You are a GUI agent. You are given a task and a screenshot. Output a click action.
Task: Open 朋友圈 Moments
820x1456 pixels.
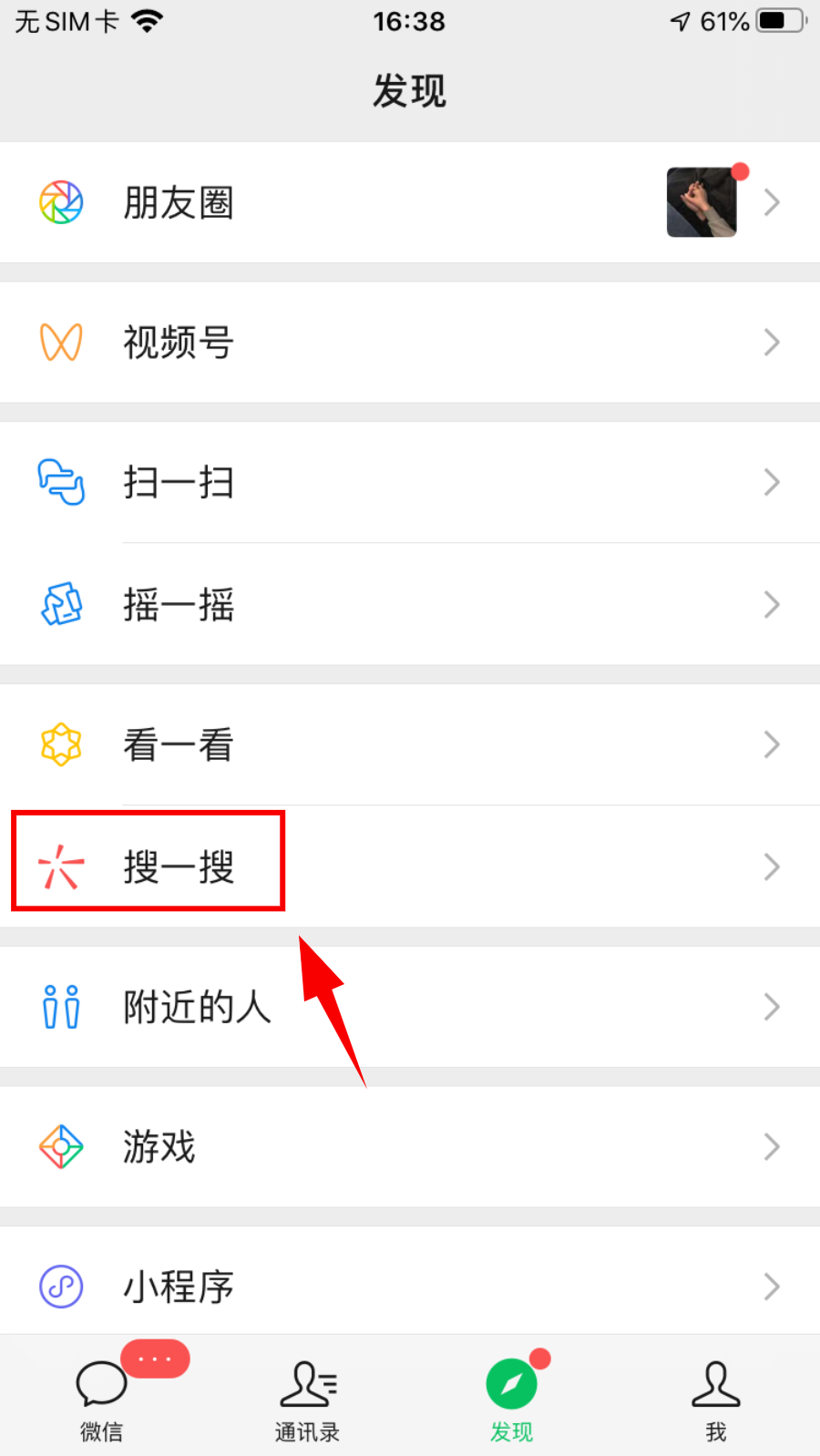[x=179, y=202]
